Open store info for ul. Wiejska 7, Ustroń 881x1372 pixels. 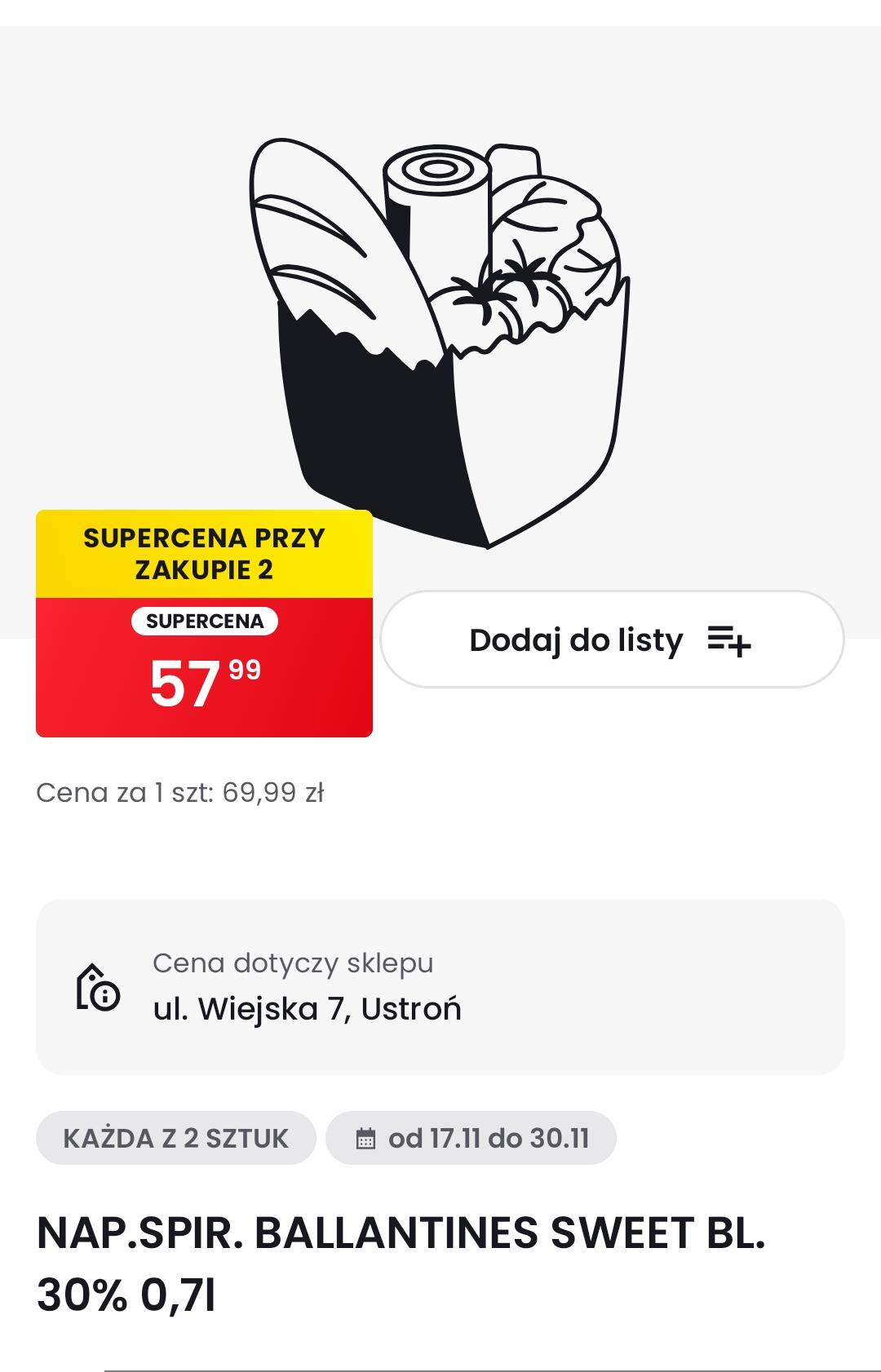click(440, 986)
